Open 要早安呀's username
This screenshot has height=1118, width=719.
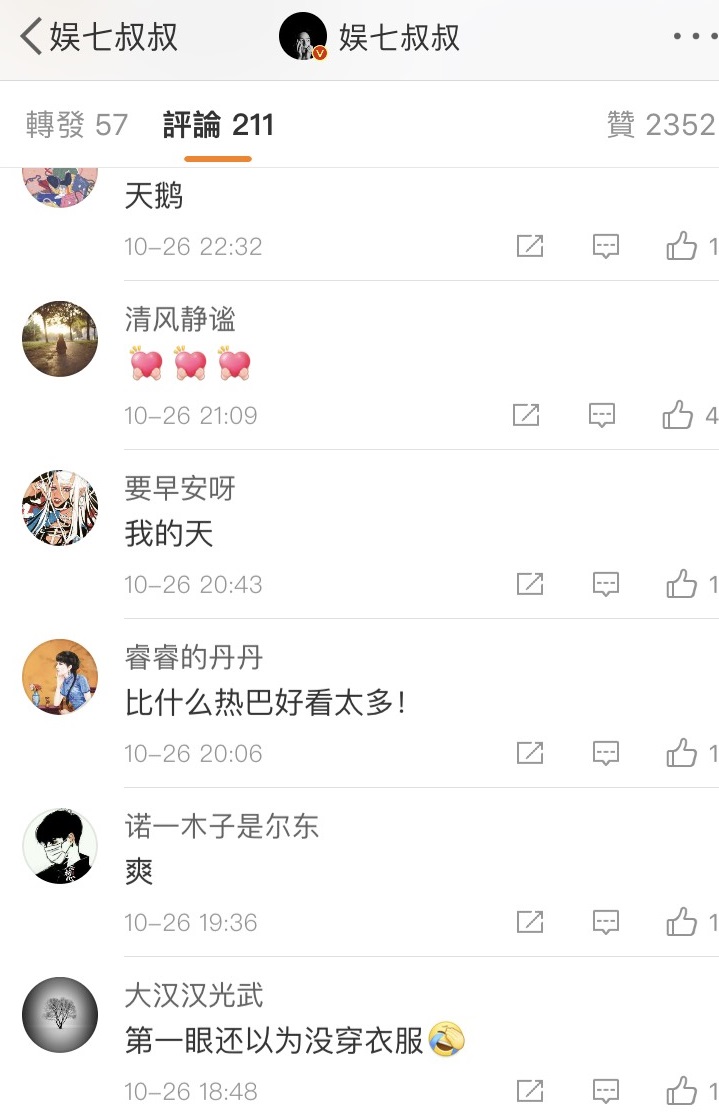click(x=180, y=488)
